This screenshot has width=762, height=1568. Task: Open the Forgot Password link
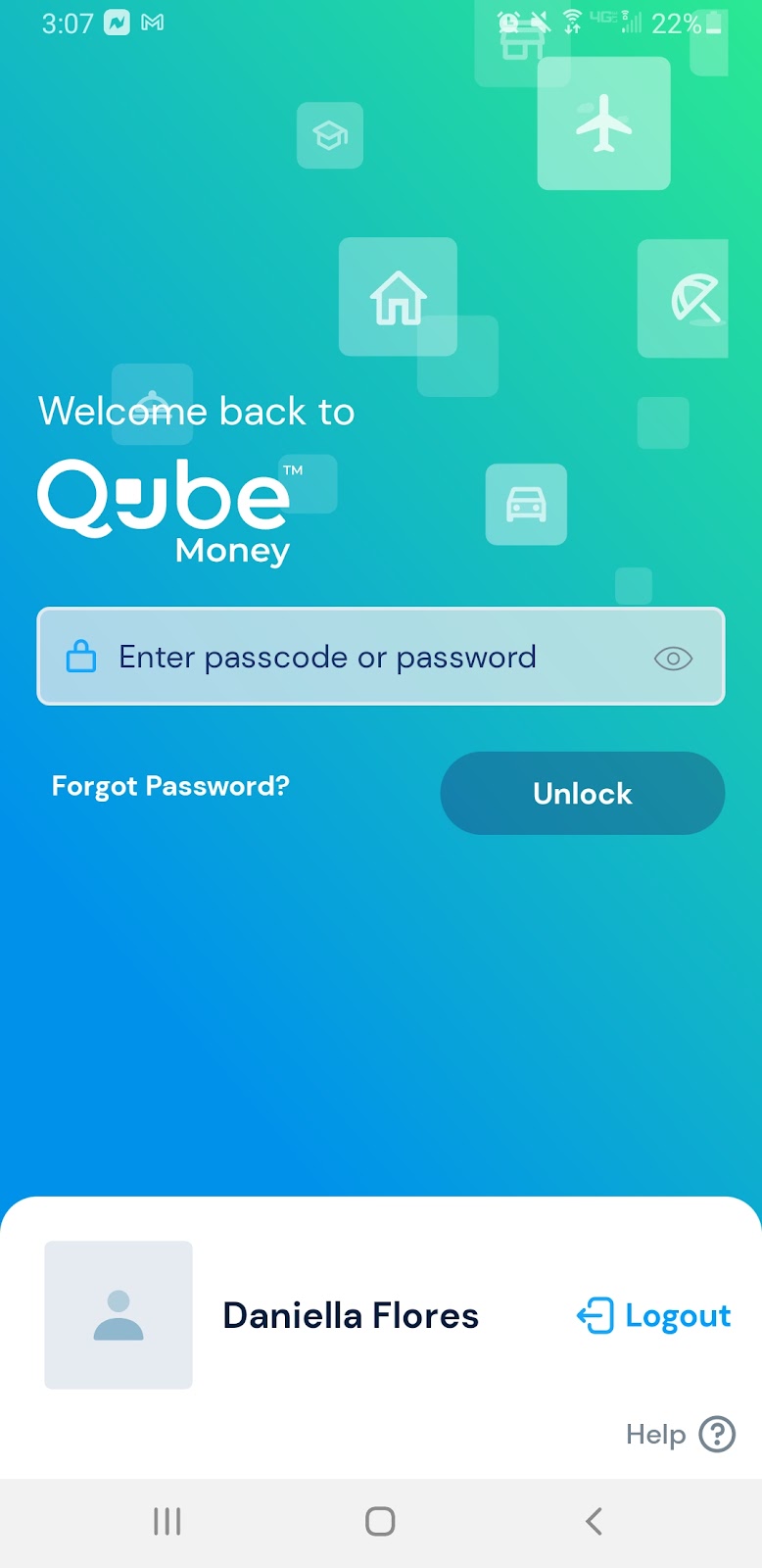[170, 786]
